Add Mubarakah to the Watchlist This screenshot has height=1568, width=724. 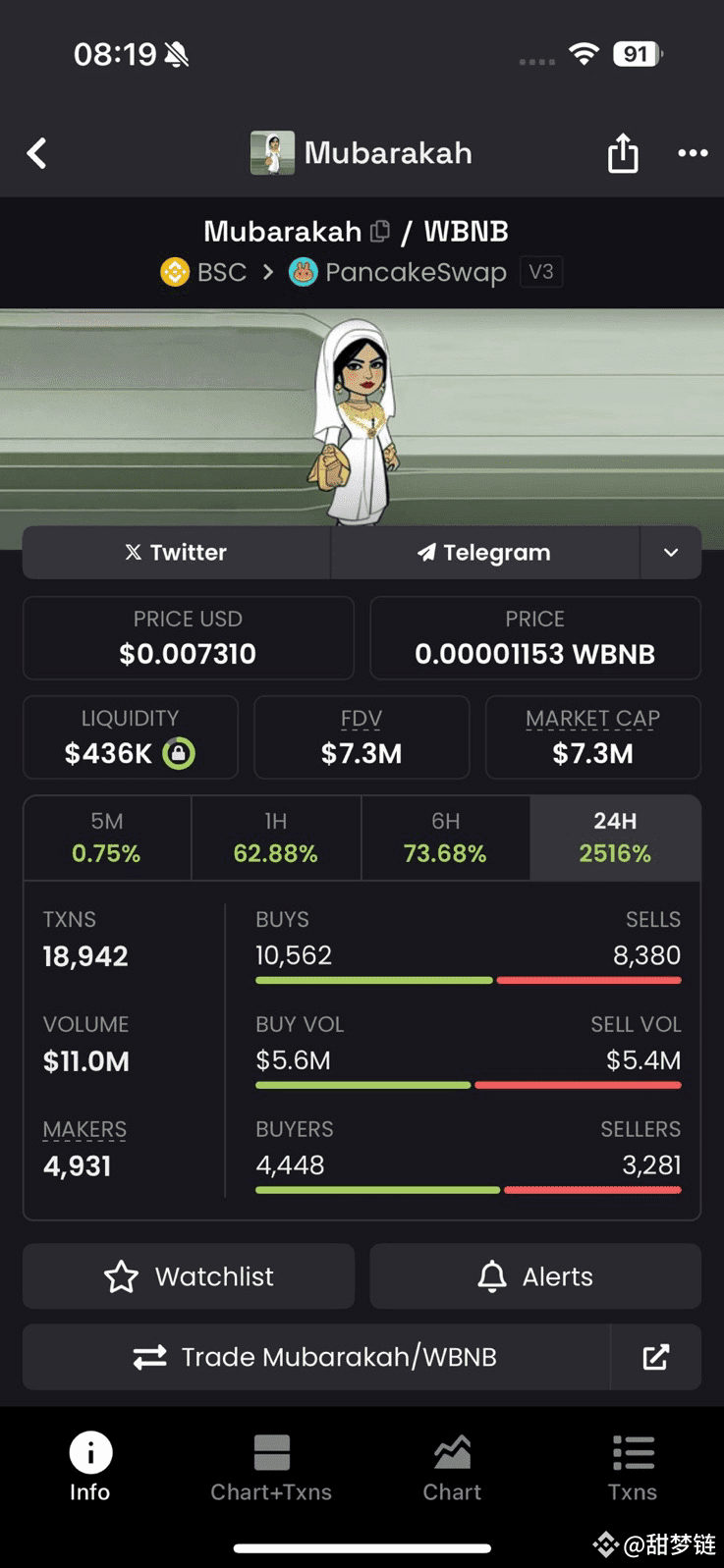pos(188,1276)
